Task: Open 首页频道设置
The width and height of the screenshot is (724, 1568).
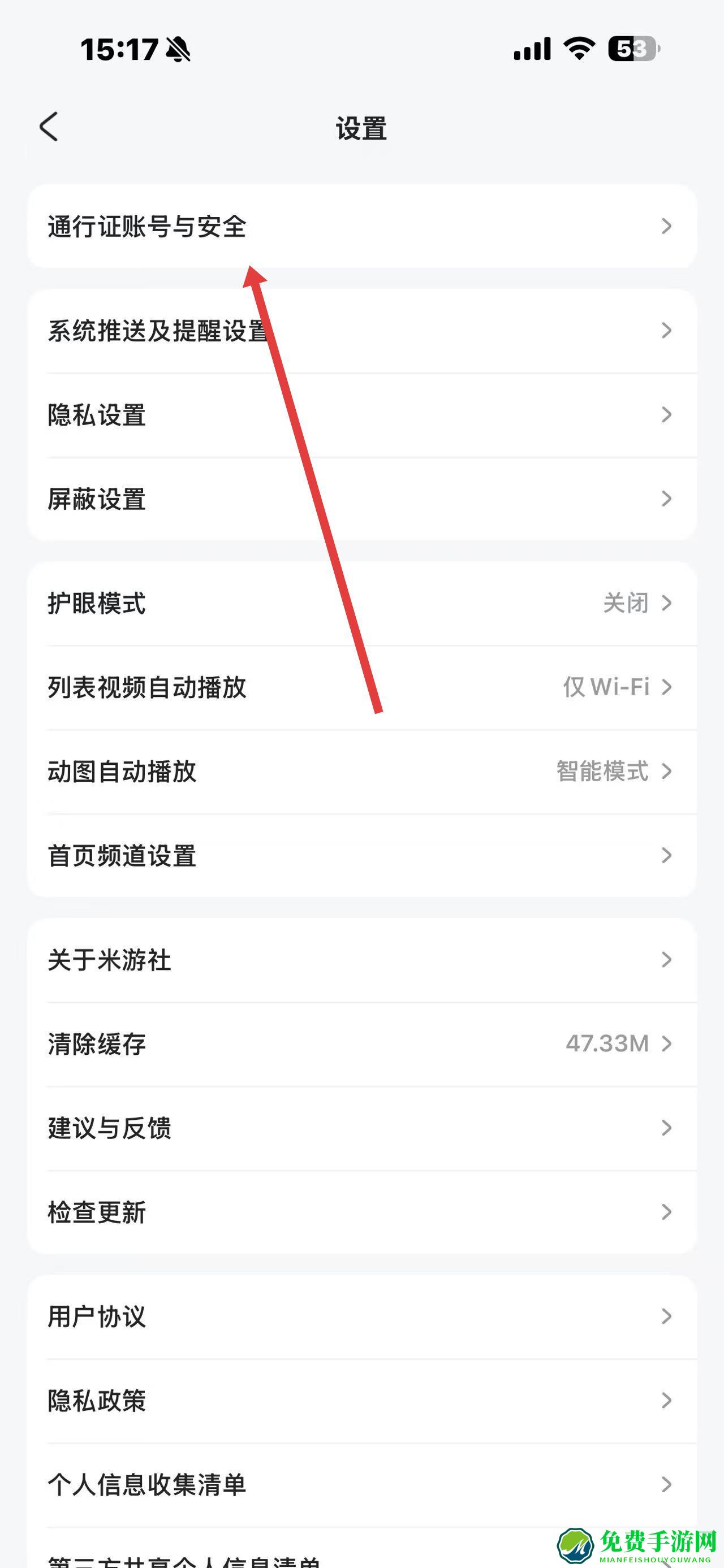Action: 361,856
